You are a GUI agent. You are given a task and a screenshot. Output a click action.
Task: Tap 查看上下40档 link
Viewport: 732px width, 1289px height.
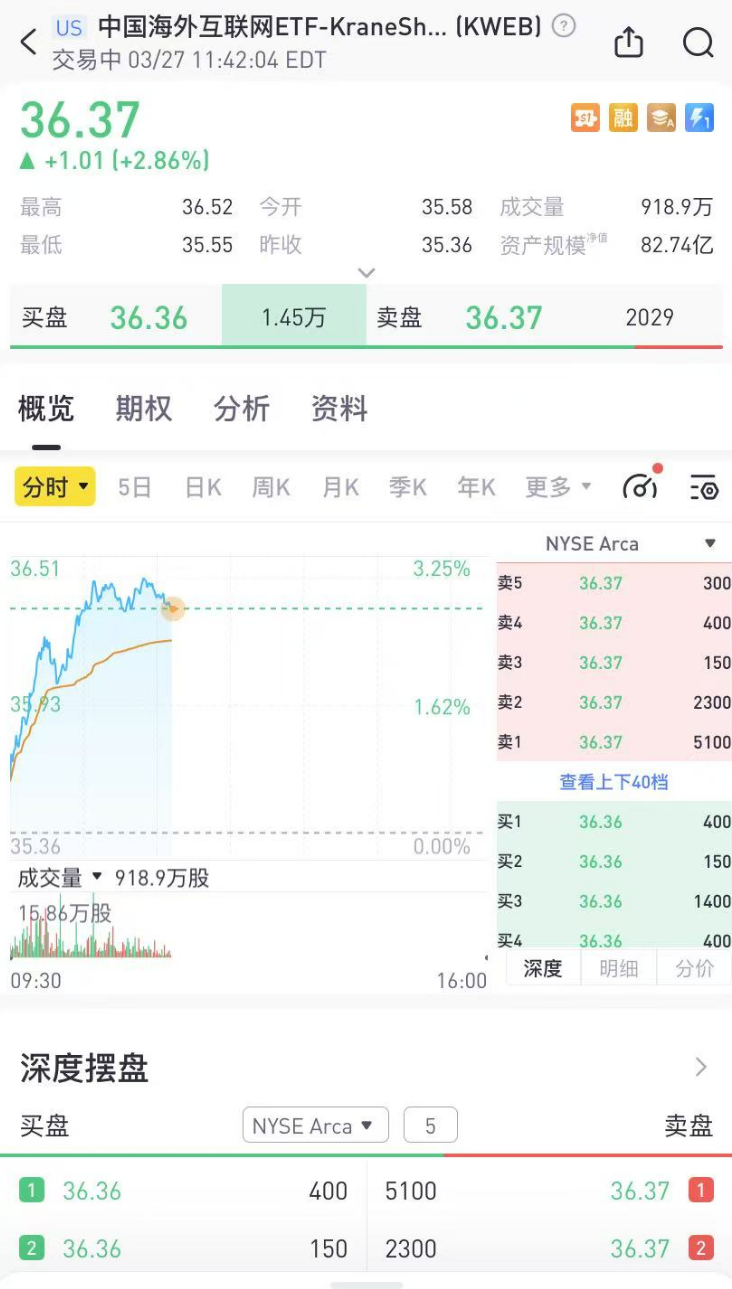[x=614, y=782]
